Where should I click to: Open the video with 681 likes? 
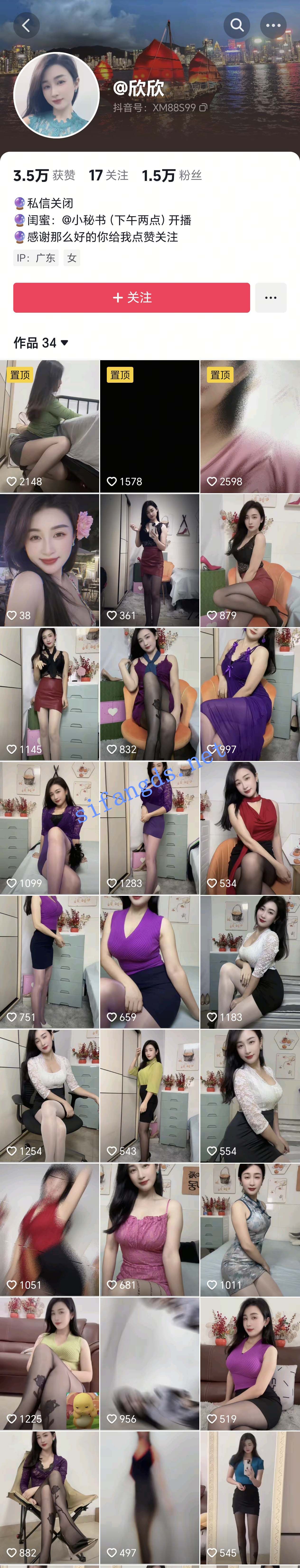click(150, 1230)
